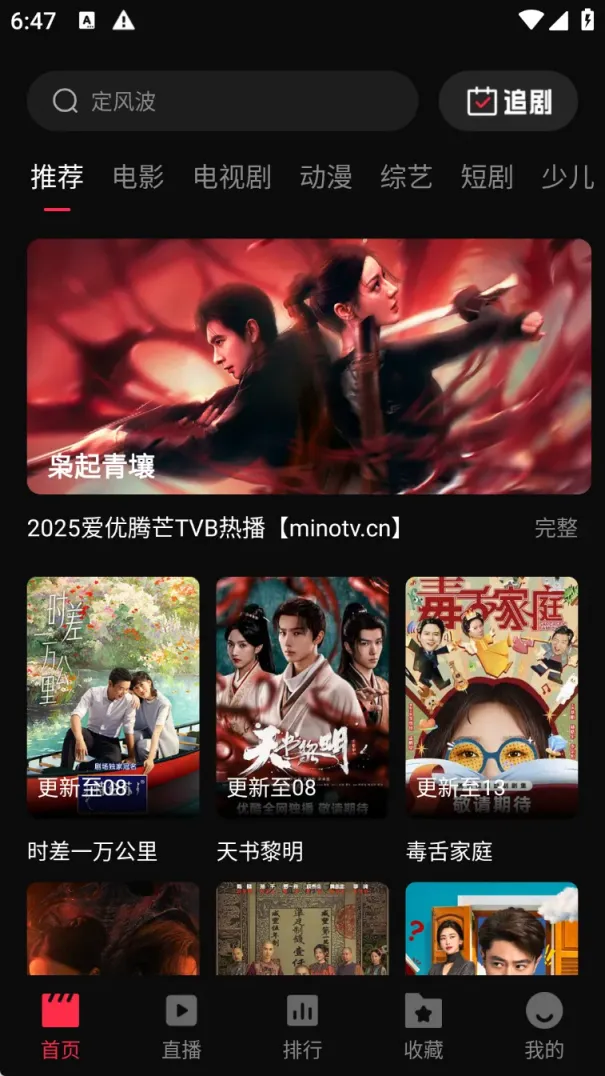Select the 少儿 tab
Image resolution: width=605 pixels, height=1076 pixels.
(x=567, y=177)
